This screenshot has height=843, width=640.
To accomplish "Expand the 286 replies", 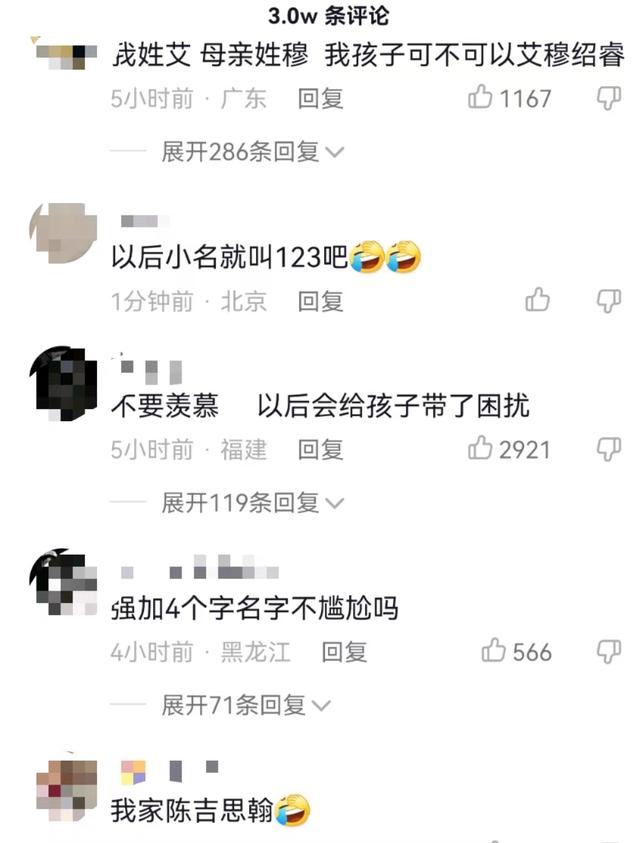I will pos(252,151).
